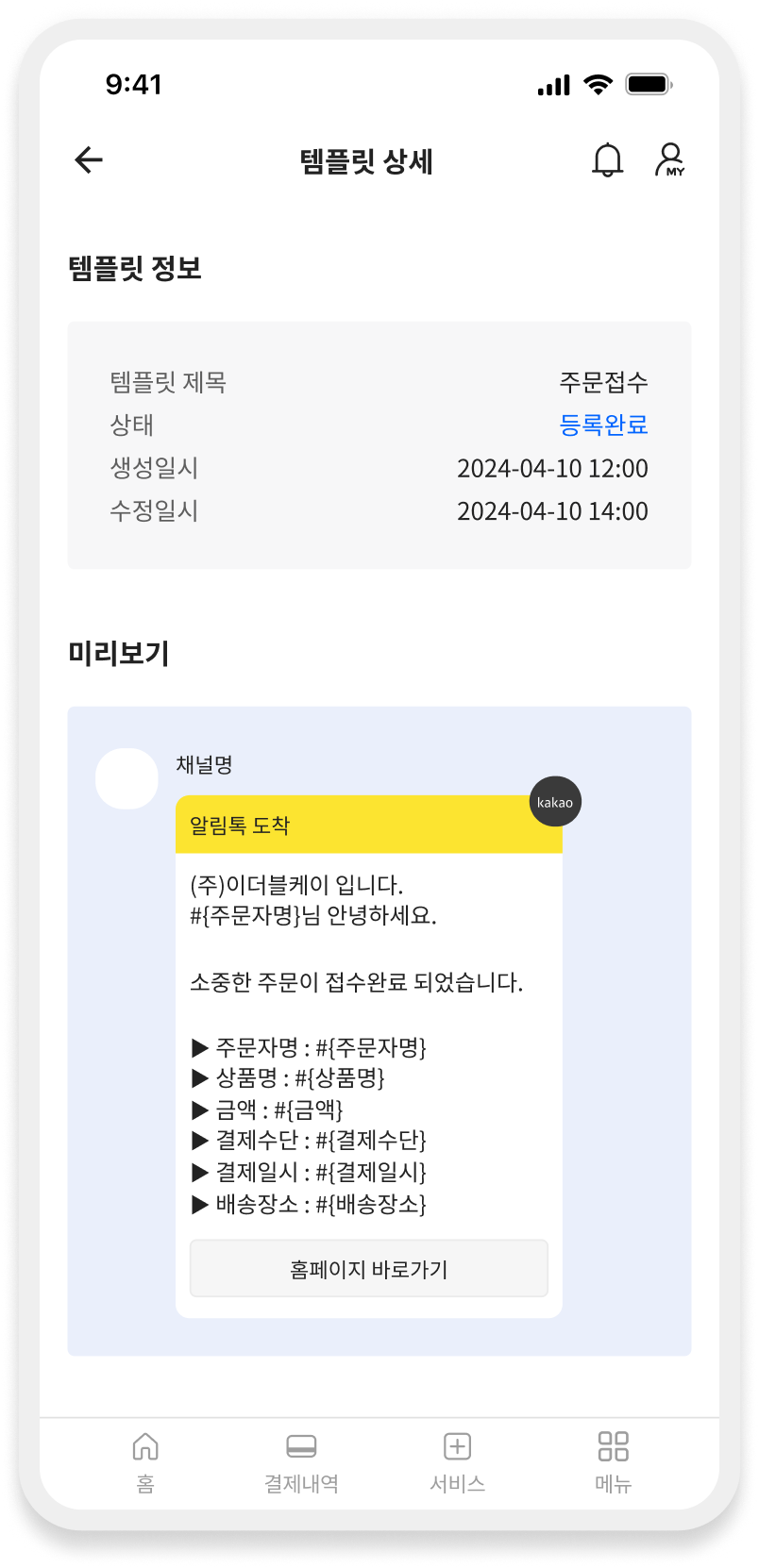
Task: Open the 서비스 tab
Action: [x=457, y=1460]
